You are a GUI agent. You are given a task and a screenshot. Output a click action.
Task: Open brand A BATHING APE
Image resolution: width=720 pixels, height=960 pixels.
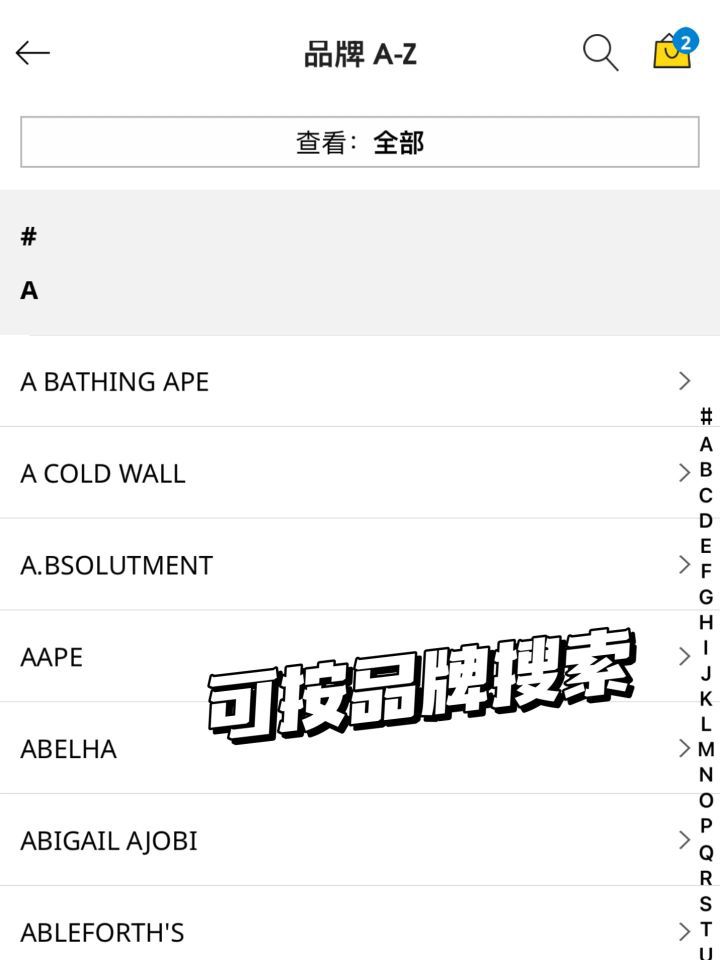pos(115,382)
